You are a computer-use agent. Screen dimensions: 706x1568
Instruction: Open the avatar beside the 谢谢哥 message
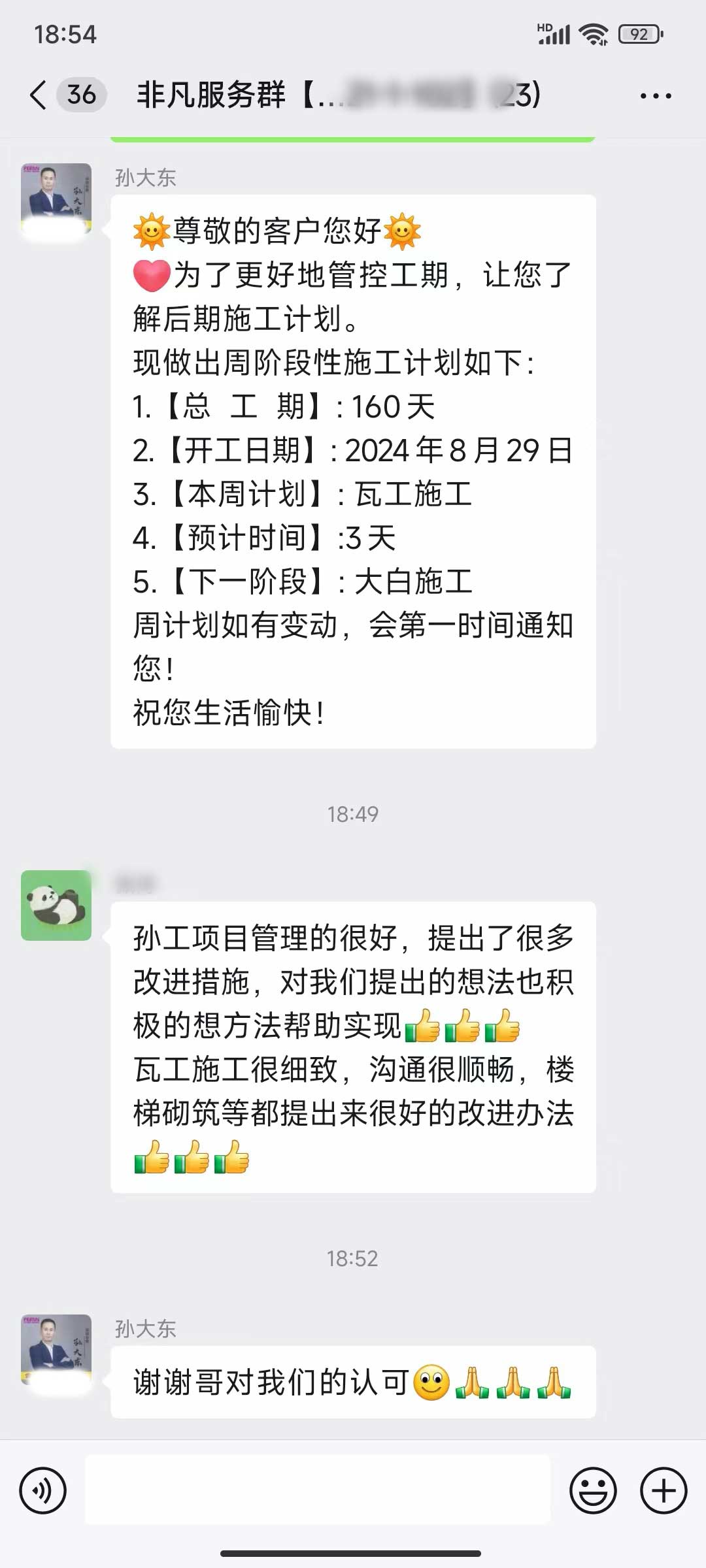[56, 1350]
